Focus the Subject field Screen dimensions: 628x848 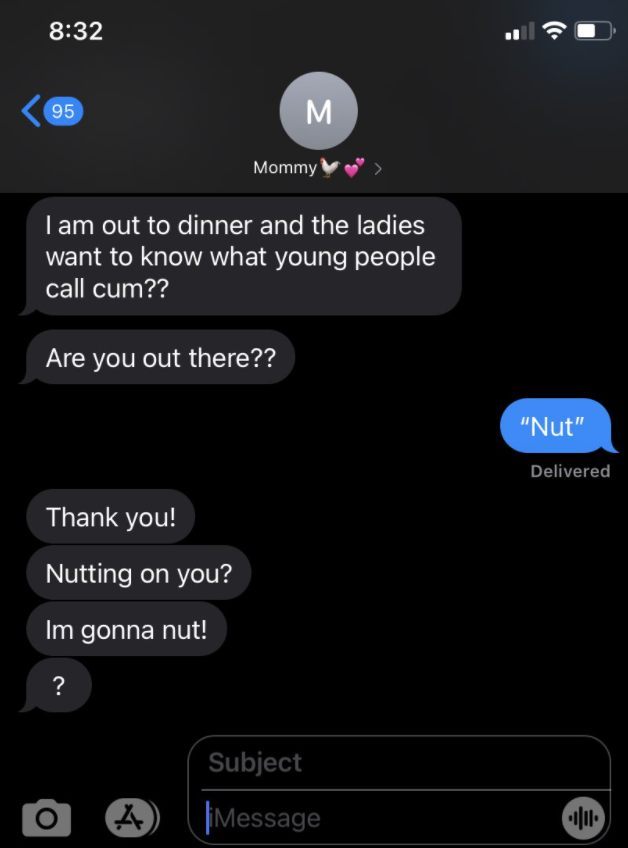coord(398,763)
